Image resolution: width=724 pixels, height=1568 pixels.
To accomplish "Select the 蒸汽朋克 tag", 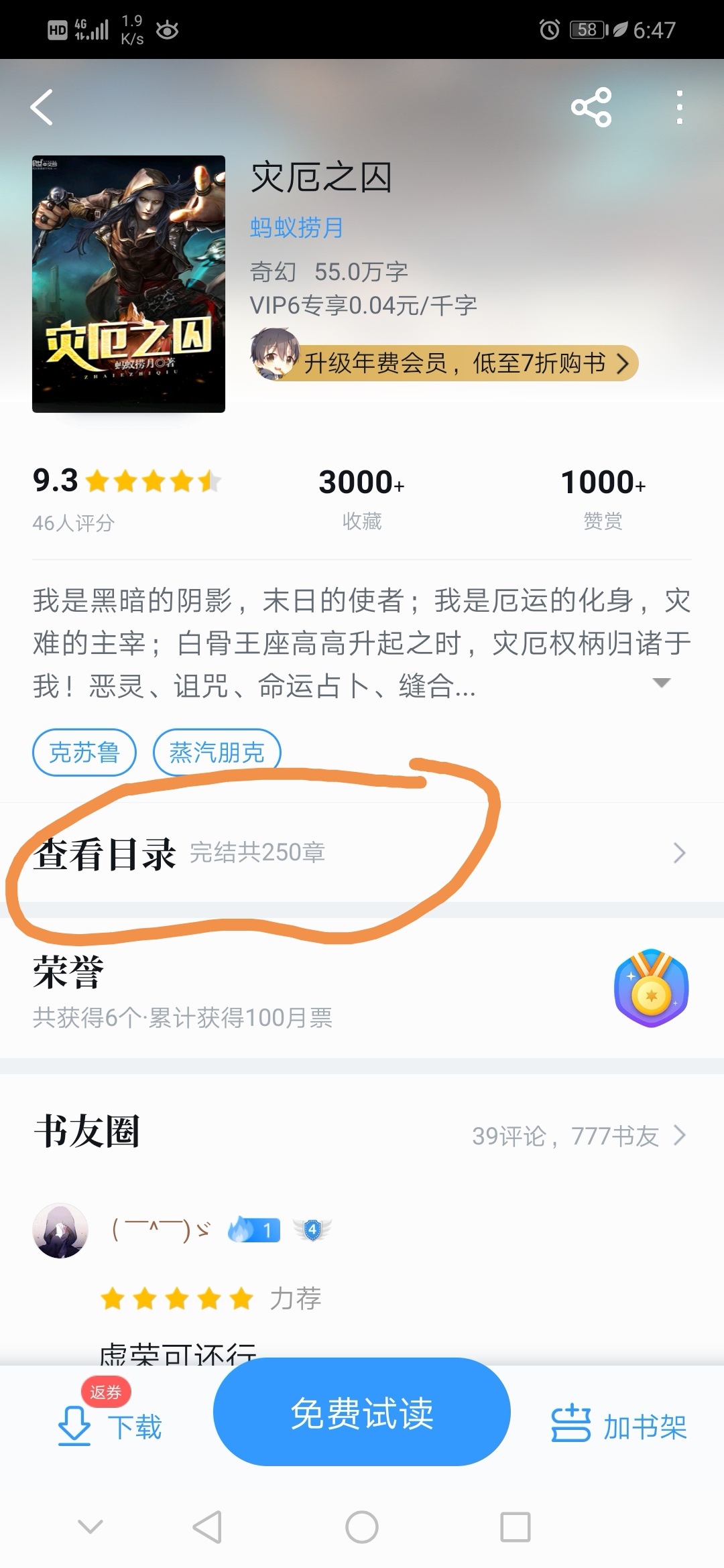I will coord(217,752).
